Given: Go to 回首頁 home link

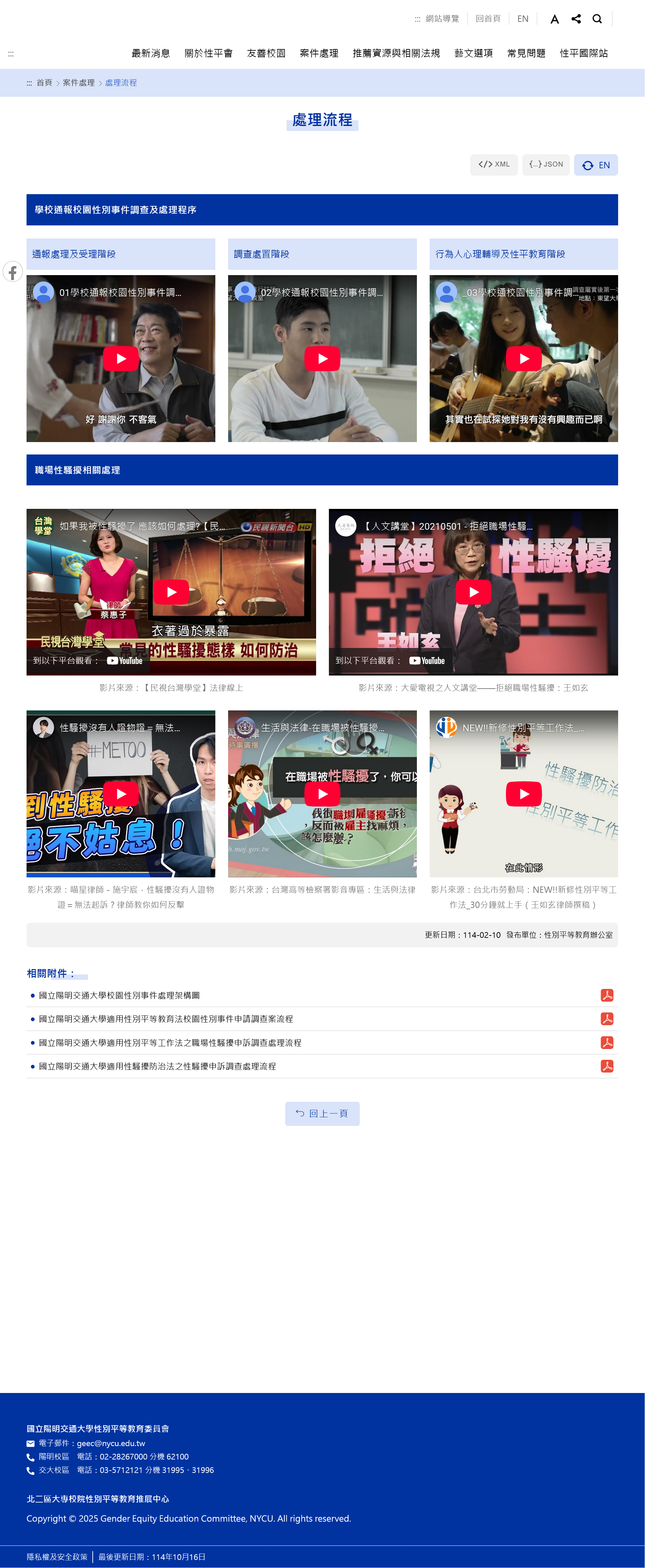Looking at the screenshot, I should click(x=487, y=19).
